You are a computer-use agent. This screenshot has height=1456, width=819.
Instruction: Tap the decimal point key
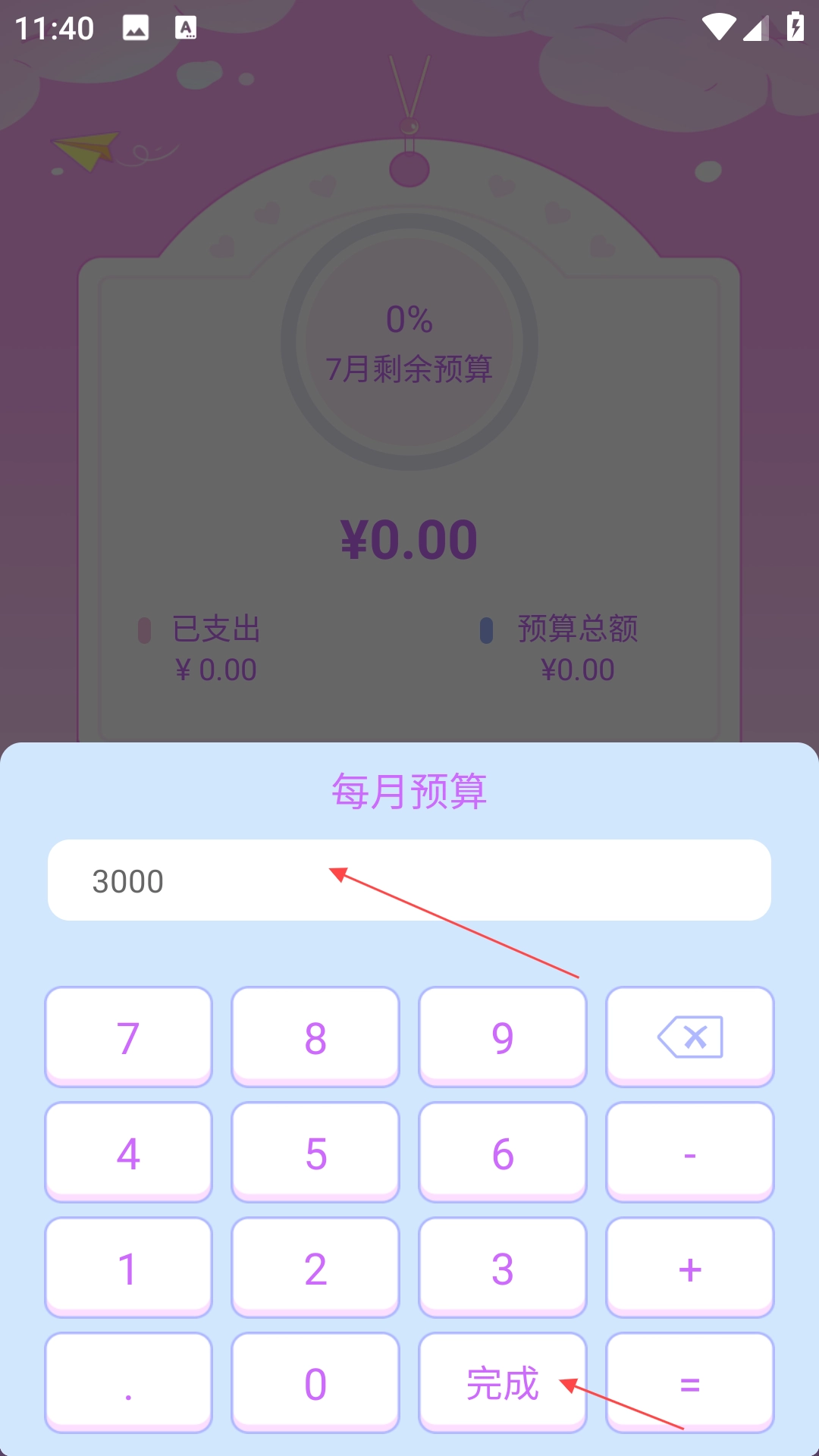pos(127,1382)
